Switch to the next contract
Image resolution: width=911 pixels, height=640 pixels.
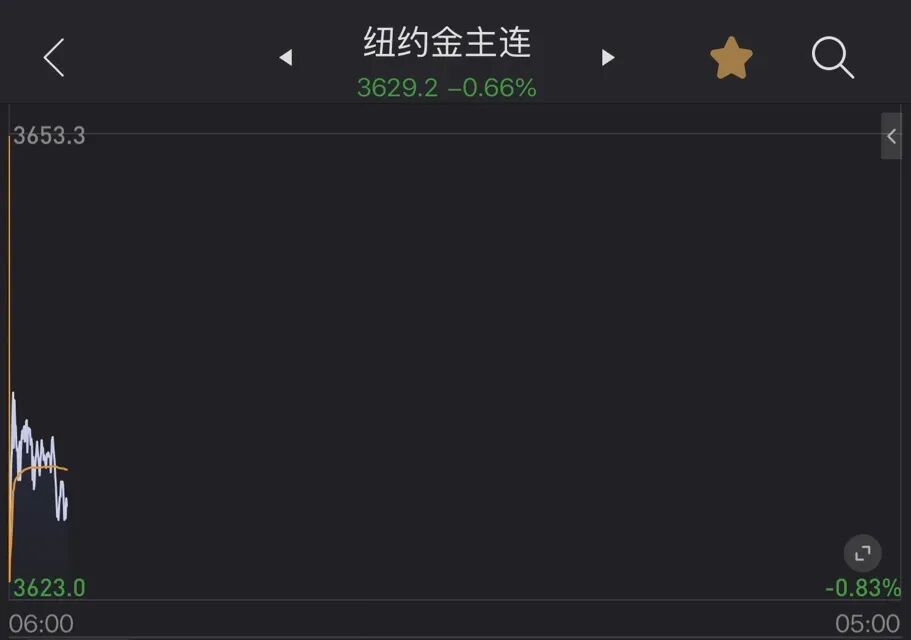(x=607, y=58)
